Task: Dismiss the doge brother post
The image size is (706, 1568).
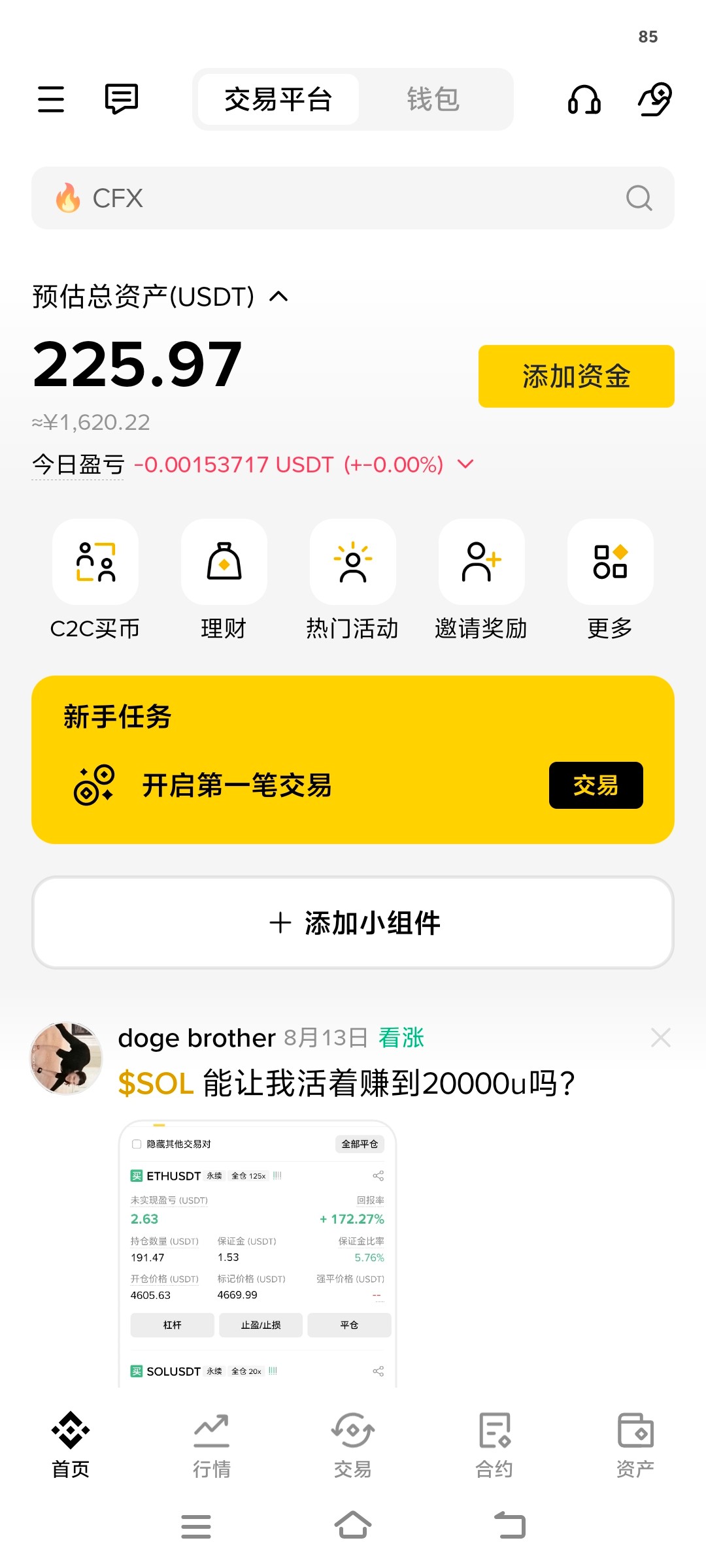Action: 660,1037
